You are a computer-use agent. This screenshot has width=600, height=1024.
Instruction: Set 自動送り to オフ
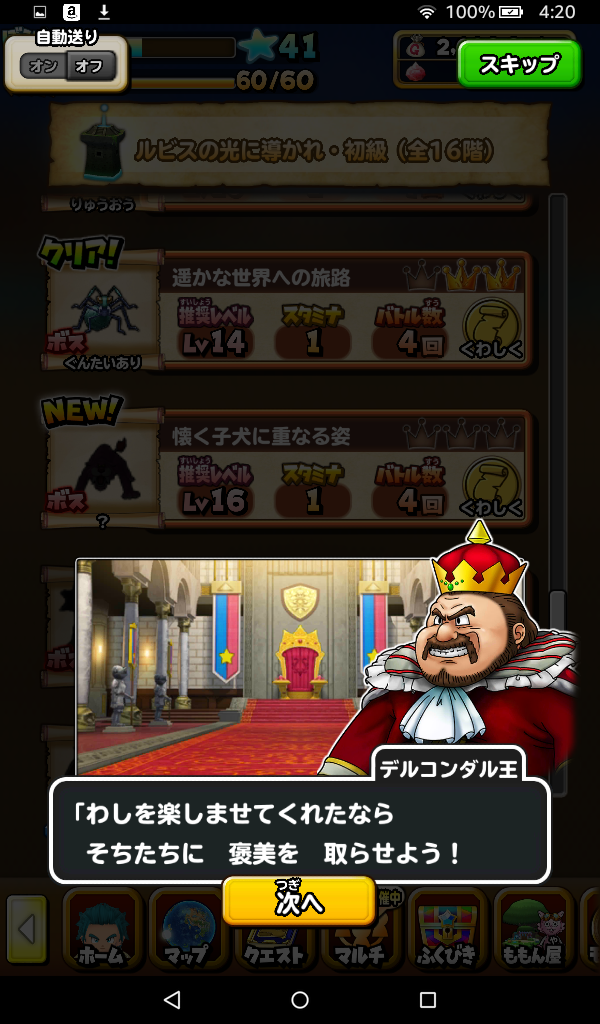point(91,67)
